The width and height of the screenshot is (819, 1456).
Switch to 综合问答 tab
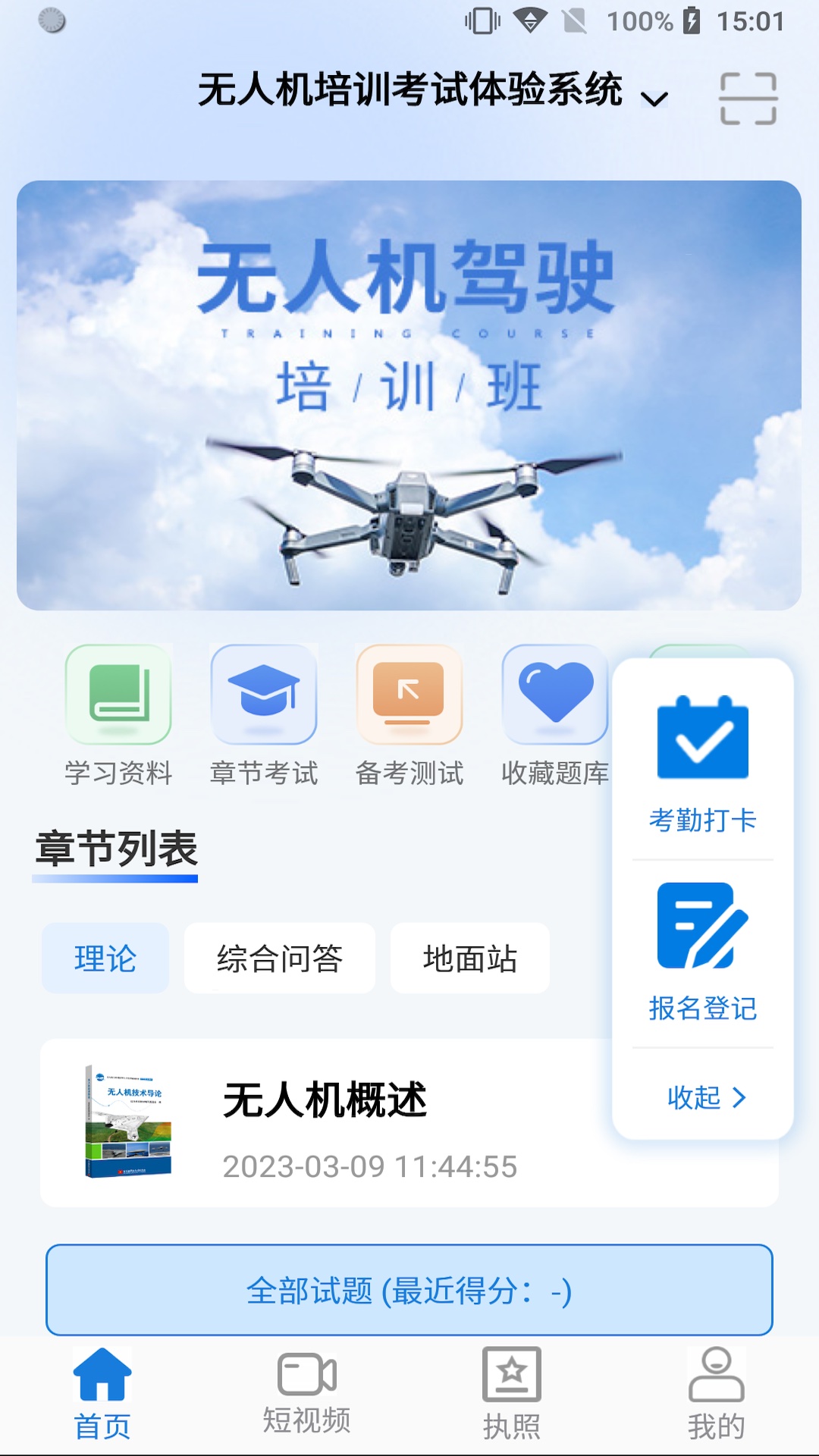coord(280,959)
